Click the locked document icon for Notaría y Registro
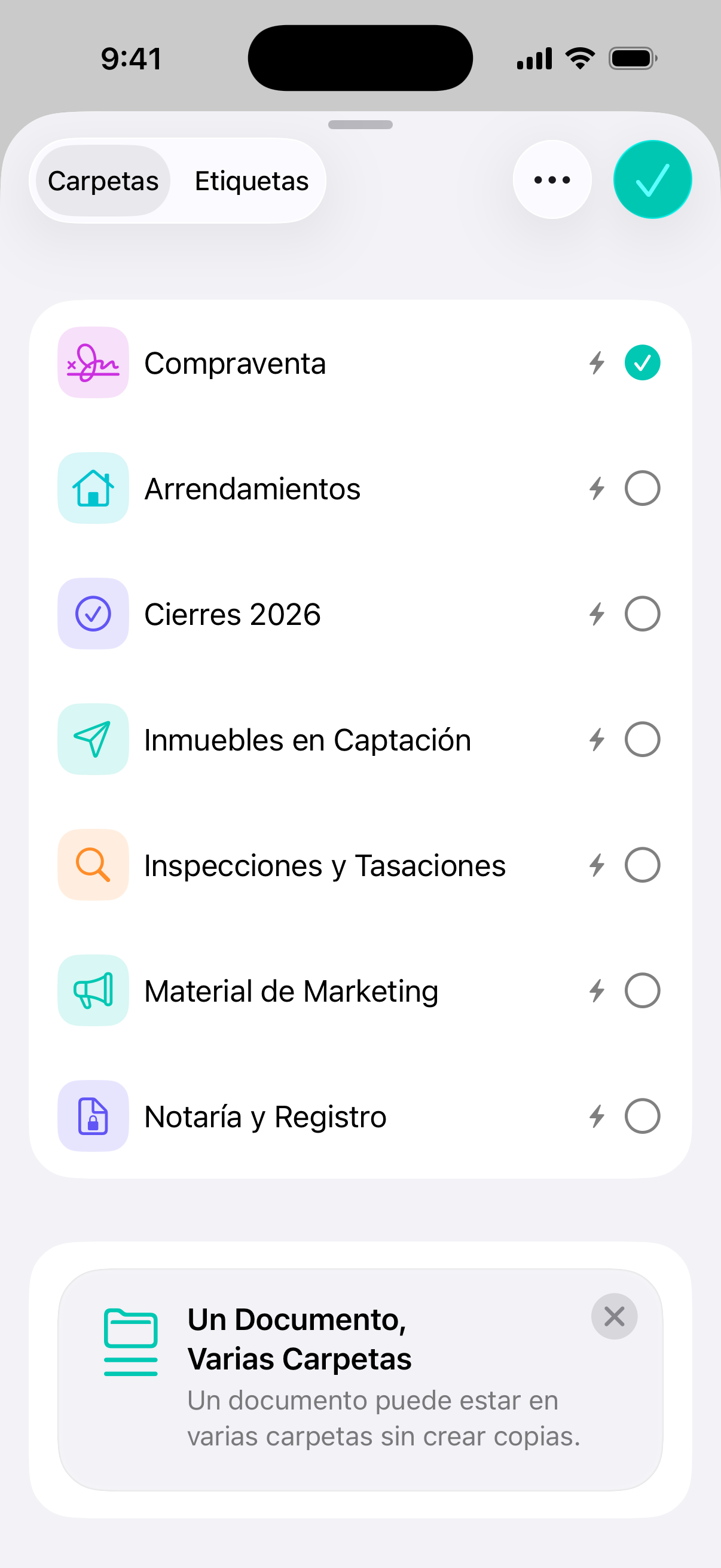 tap(93, 1116)
